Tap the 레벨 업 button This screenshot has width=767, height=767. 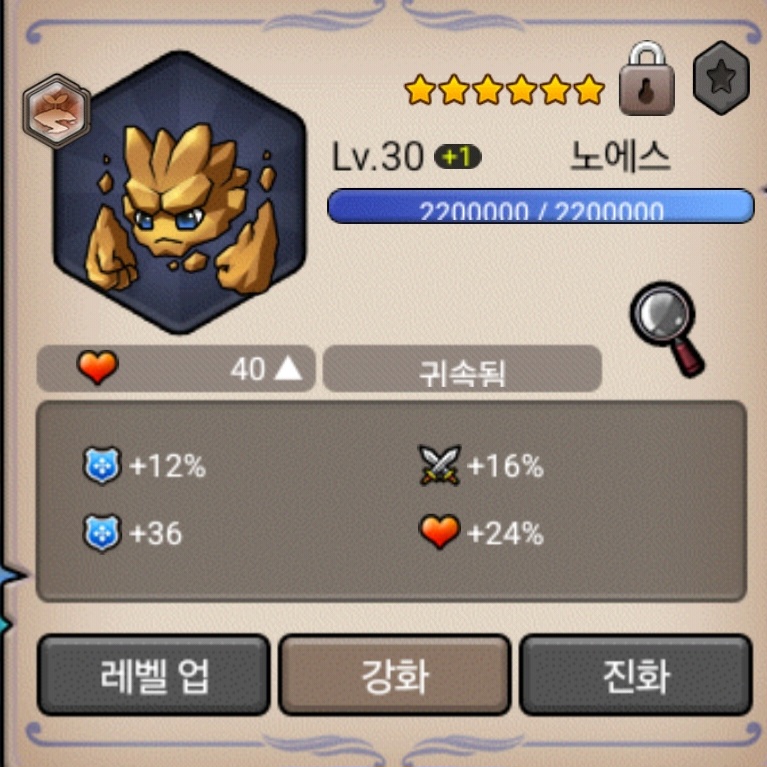point(154,675)
